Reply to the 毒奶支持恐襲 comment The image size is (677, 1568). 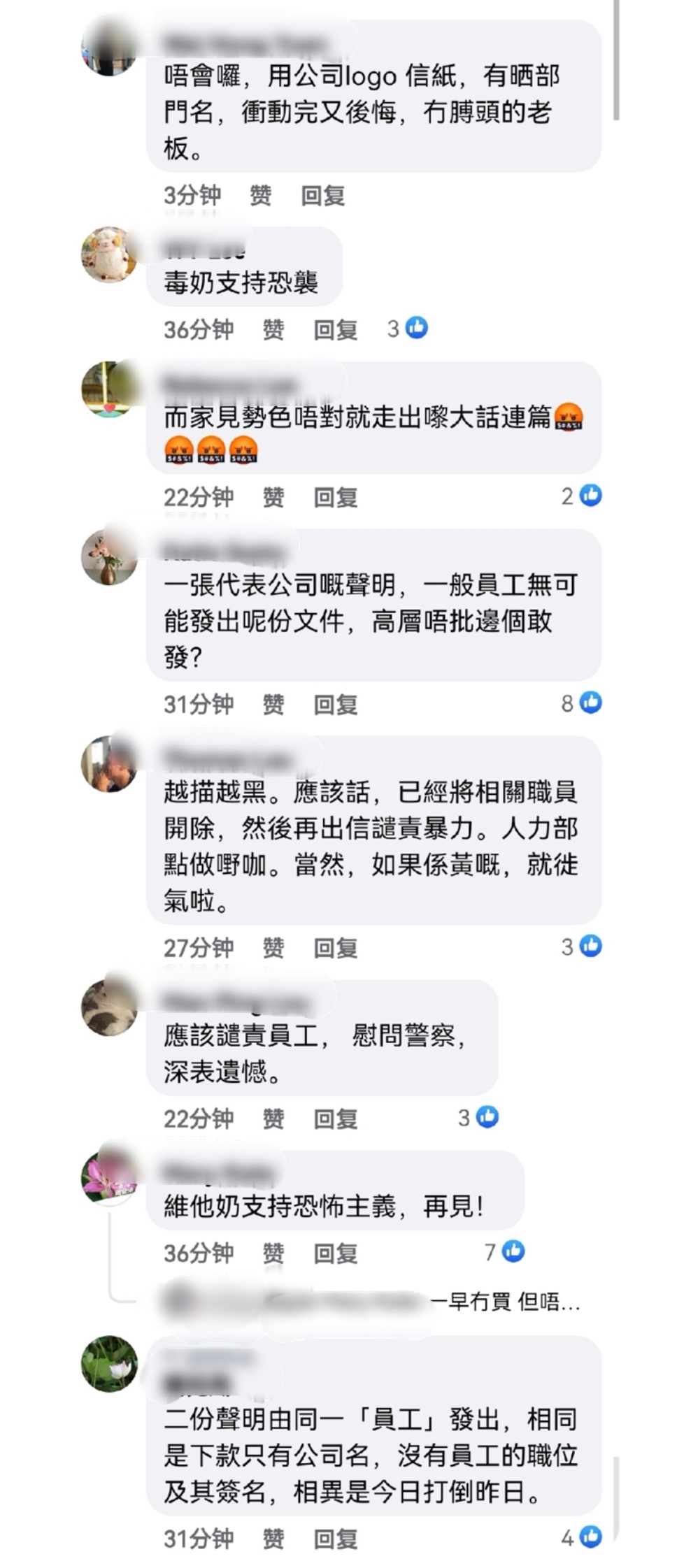pyautogui.click(x=335, y=329)
